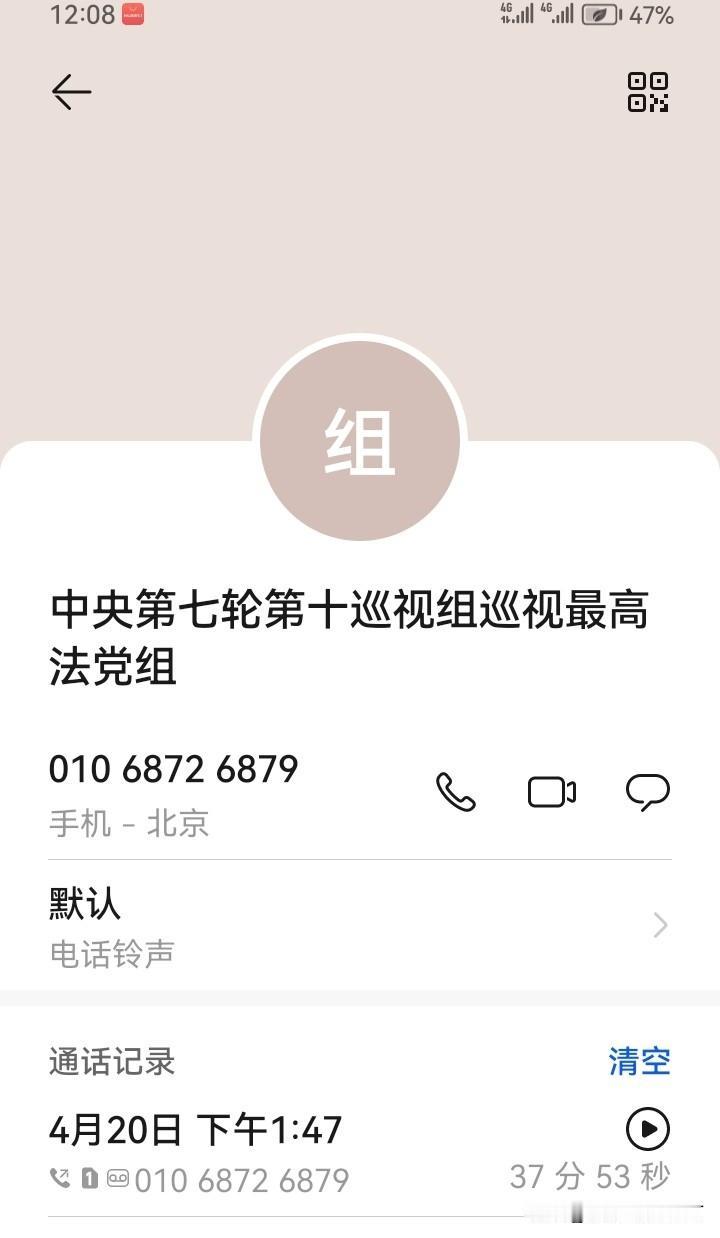Viewport: 720px width, 1238px height.
Task: Tap the back arrow to leave contact details
Action: click(x=70, y=93)
